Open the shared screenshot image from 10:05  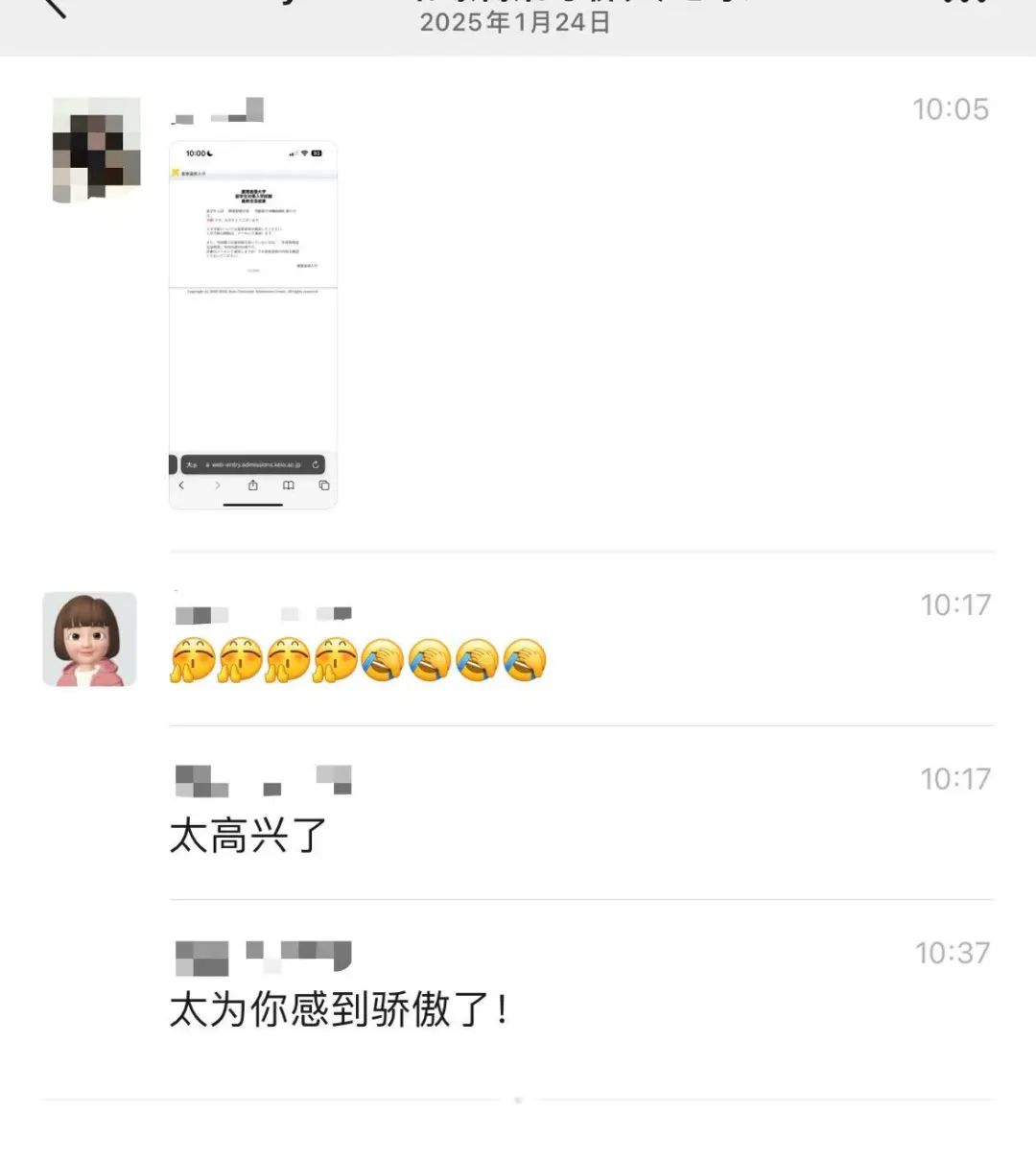253,325
